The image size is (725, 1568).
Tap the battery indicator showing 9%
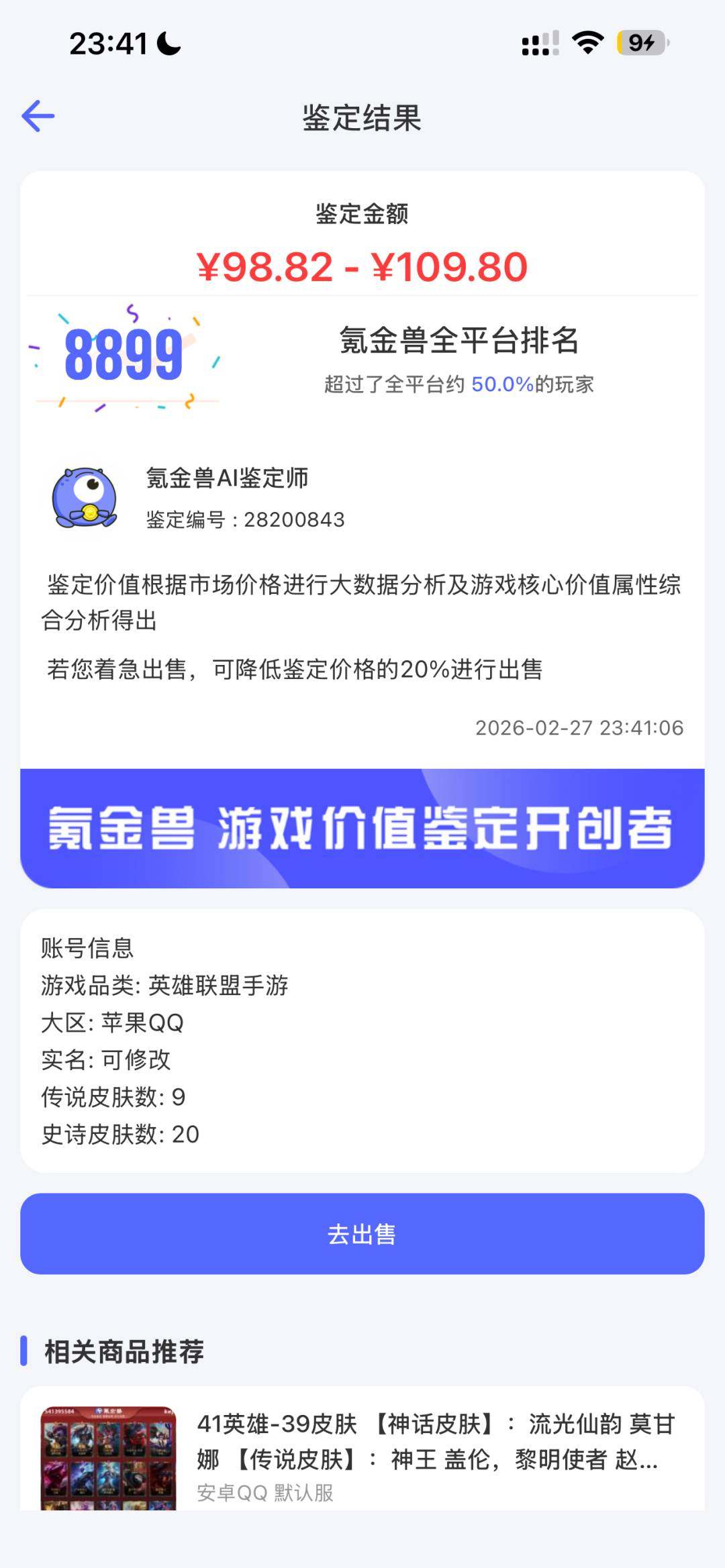pyautogui.click(x=638, y=42)
